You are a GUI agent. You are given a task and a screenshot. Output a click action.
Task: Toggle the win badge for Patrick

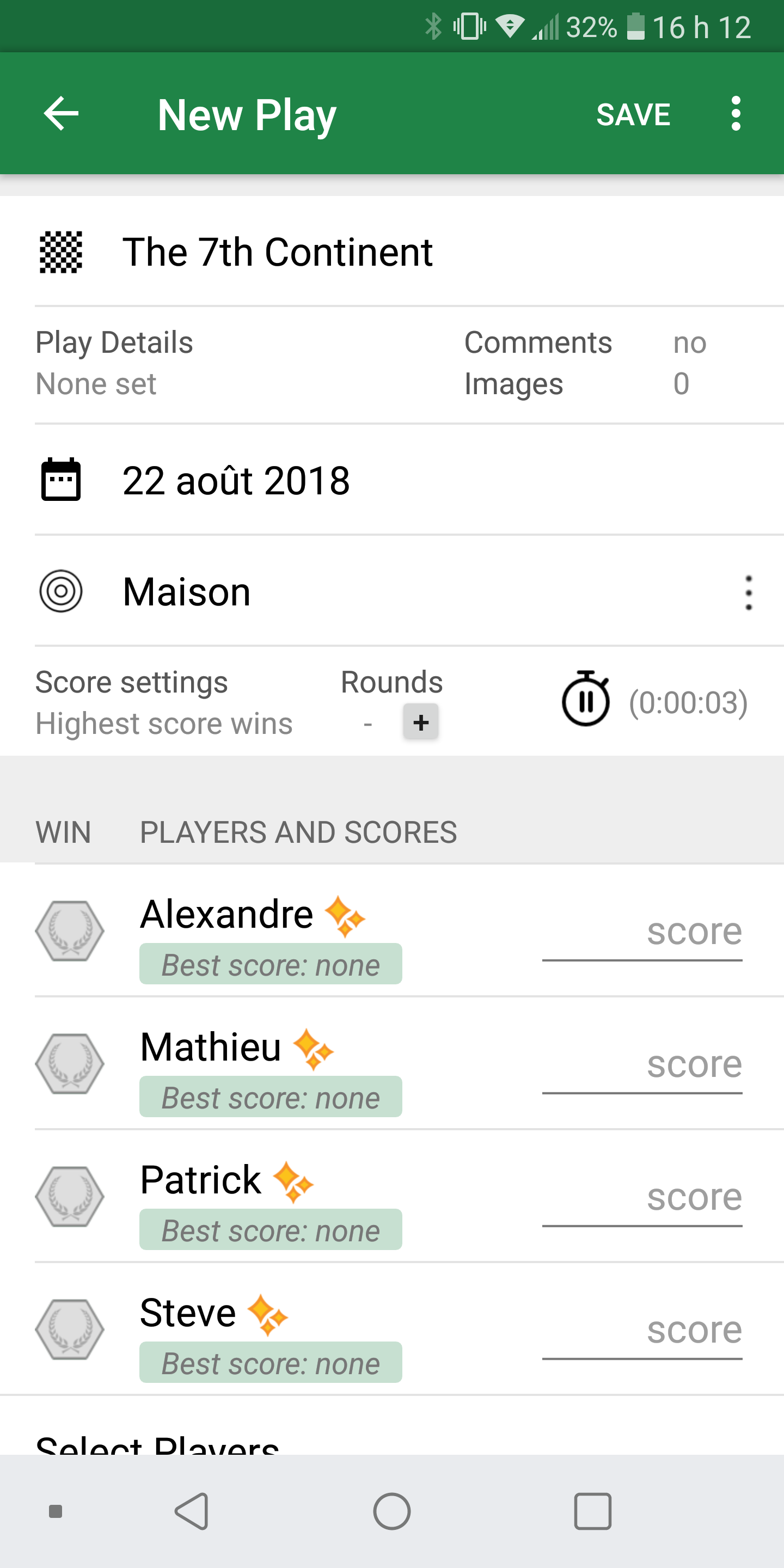(x=70, y=1196)
